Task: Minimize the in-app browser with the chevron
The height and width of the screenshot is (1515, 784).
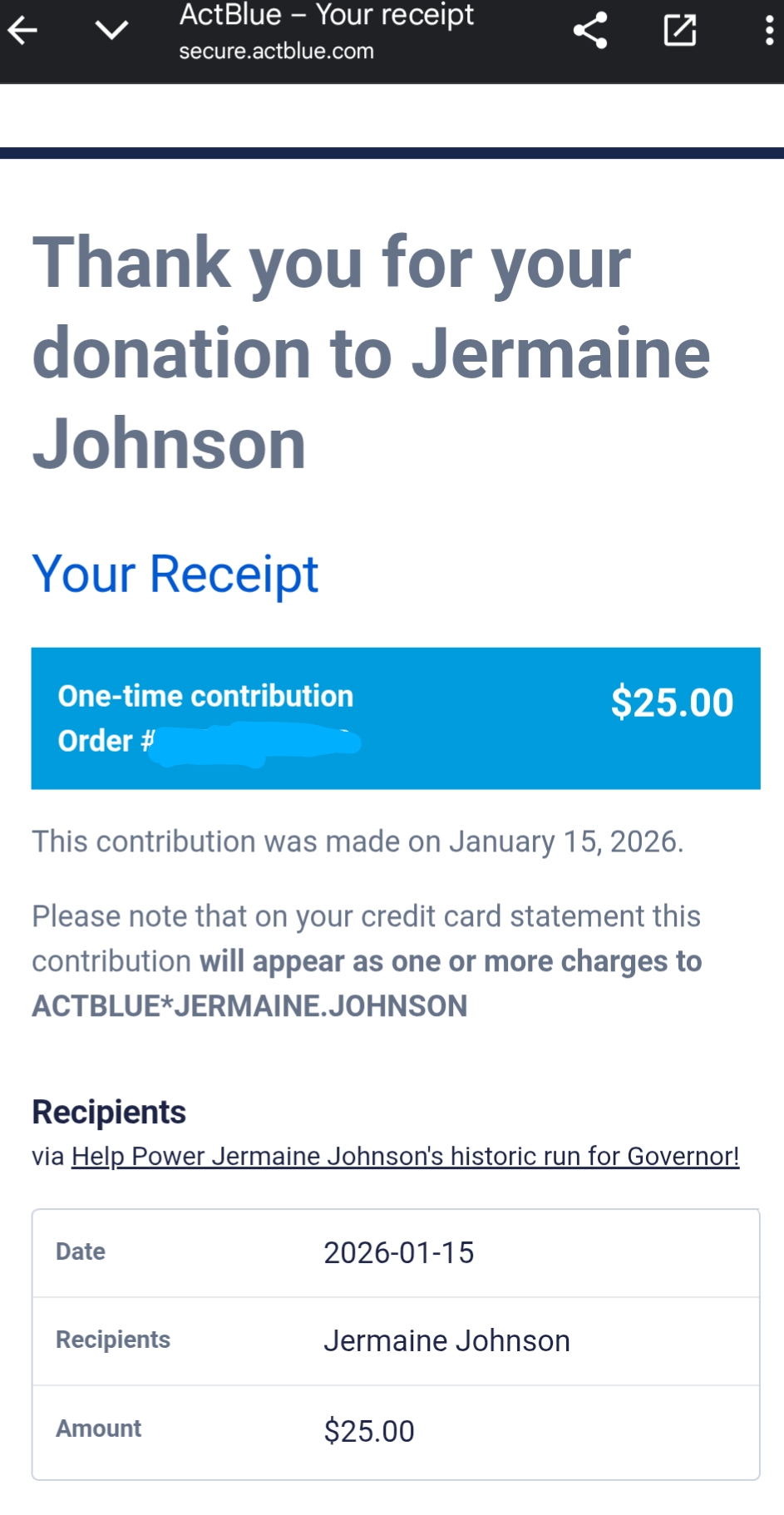Action: (x=111, y=31)
